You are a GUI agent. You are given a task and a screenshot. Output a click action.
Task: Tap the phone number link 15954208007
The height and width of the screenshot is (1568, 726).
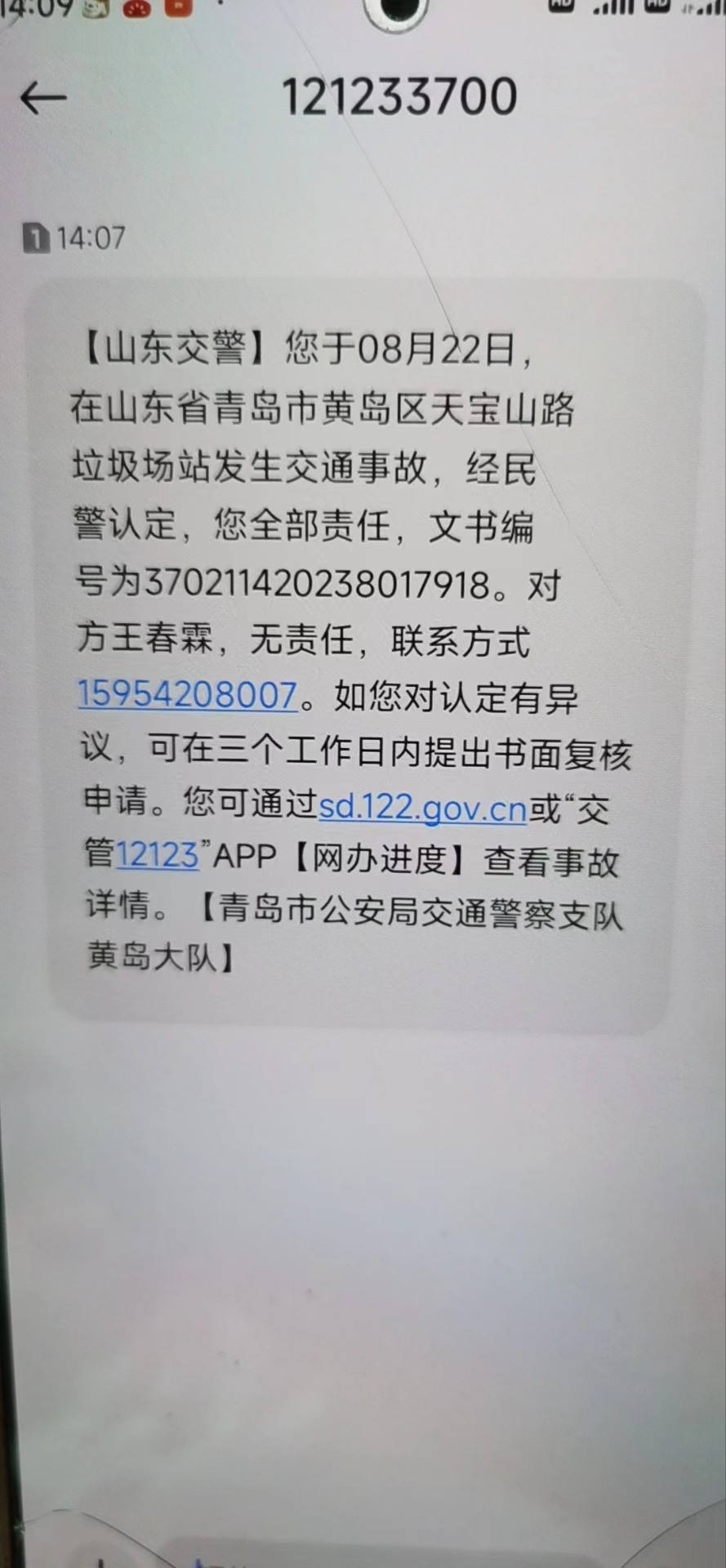point(187,694)
